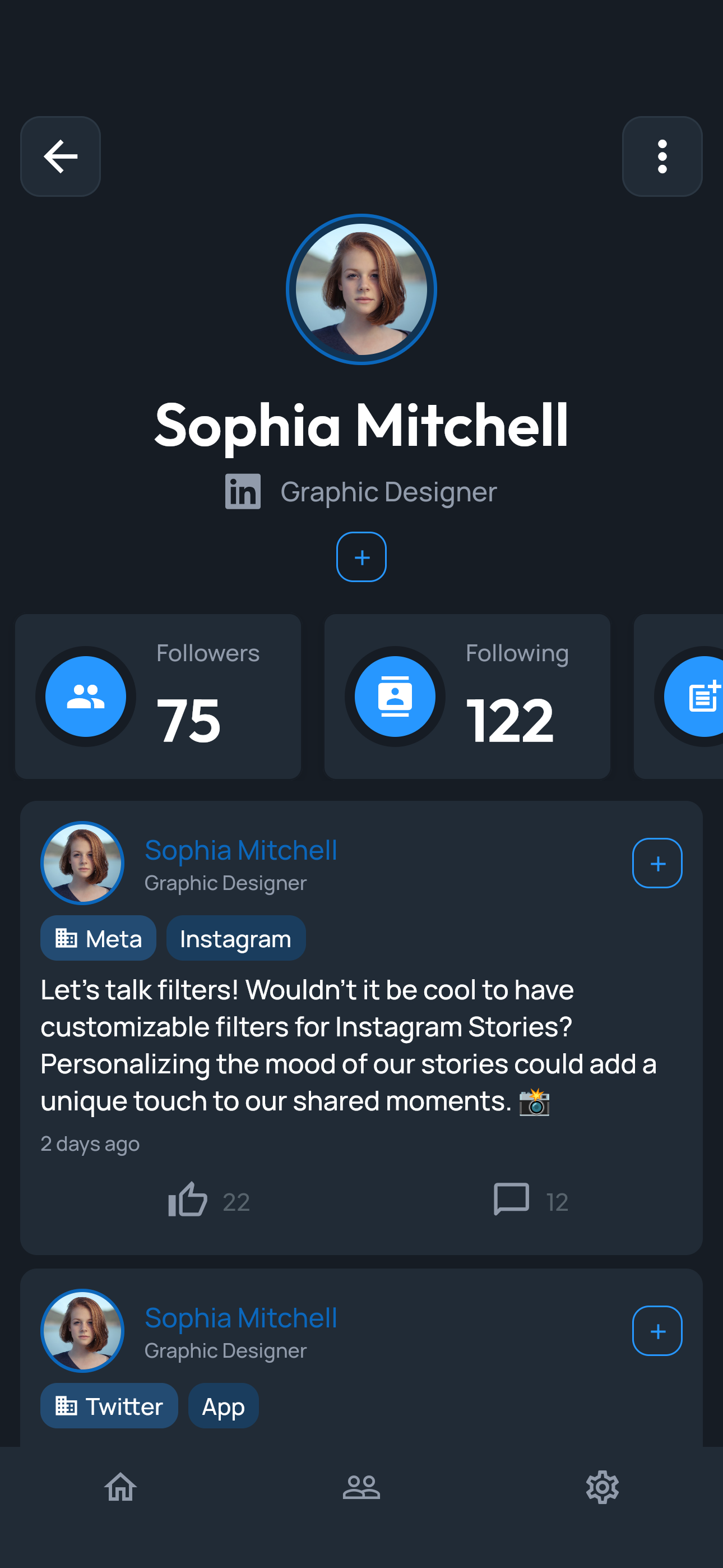This screenshot has height=1568, width=723.
Task: Select the Instagram chip
Action: [x=236, y=938]
